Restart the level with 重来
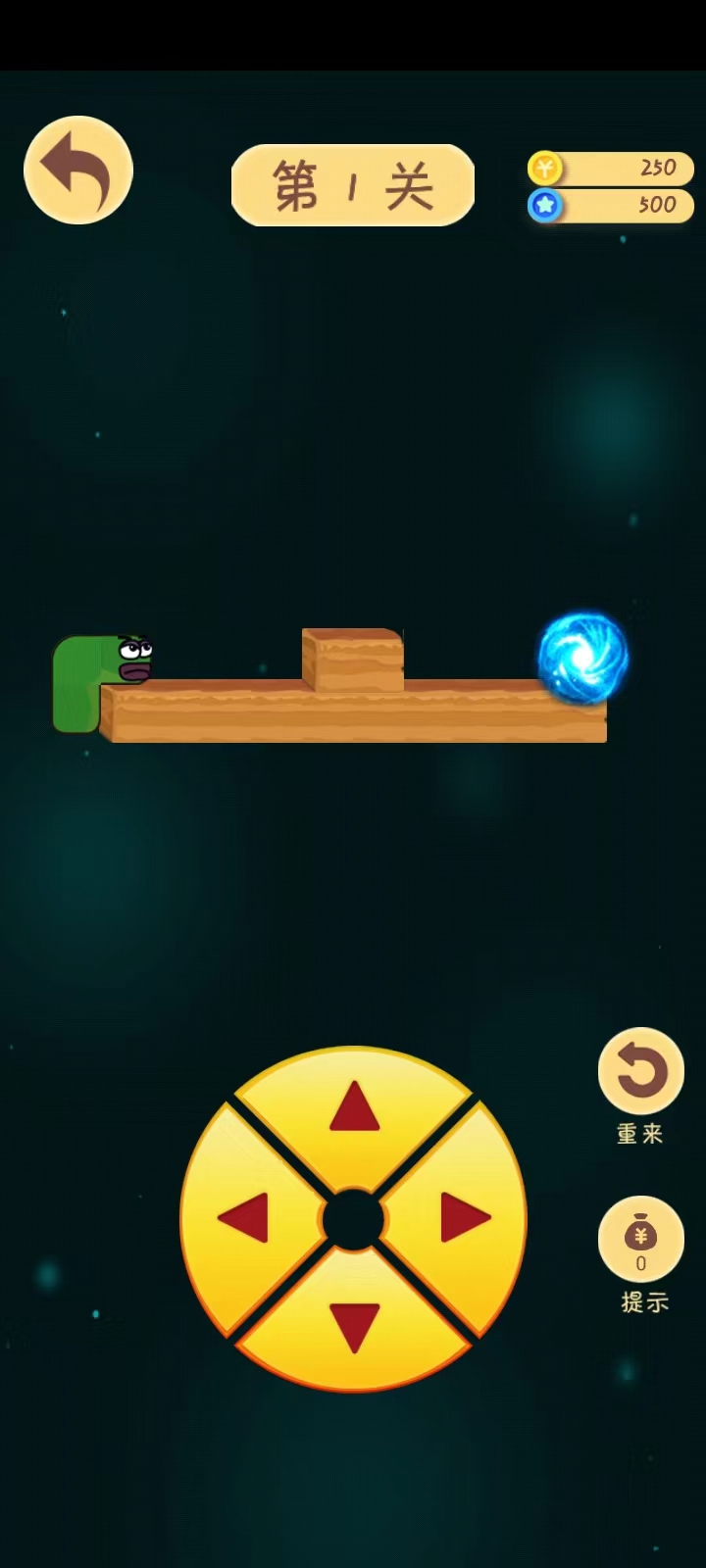Screen dimensions: 706x1568 [x=640, y=1072]
